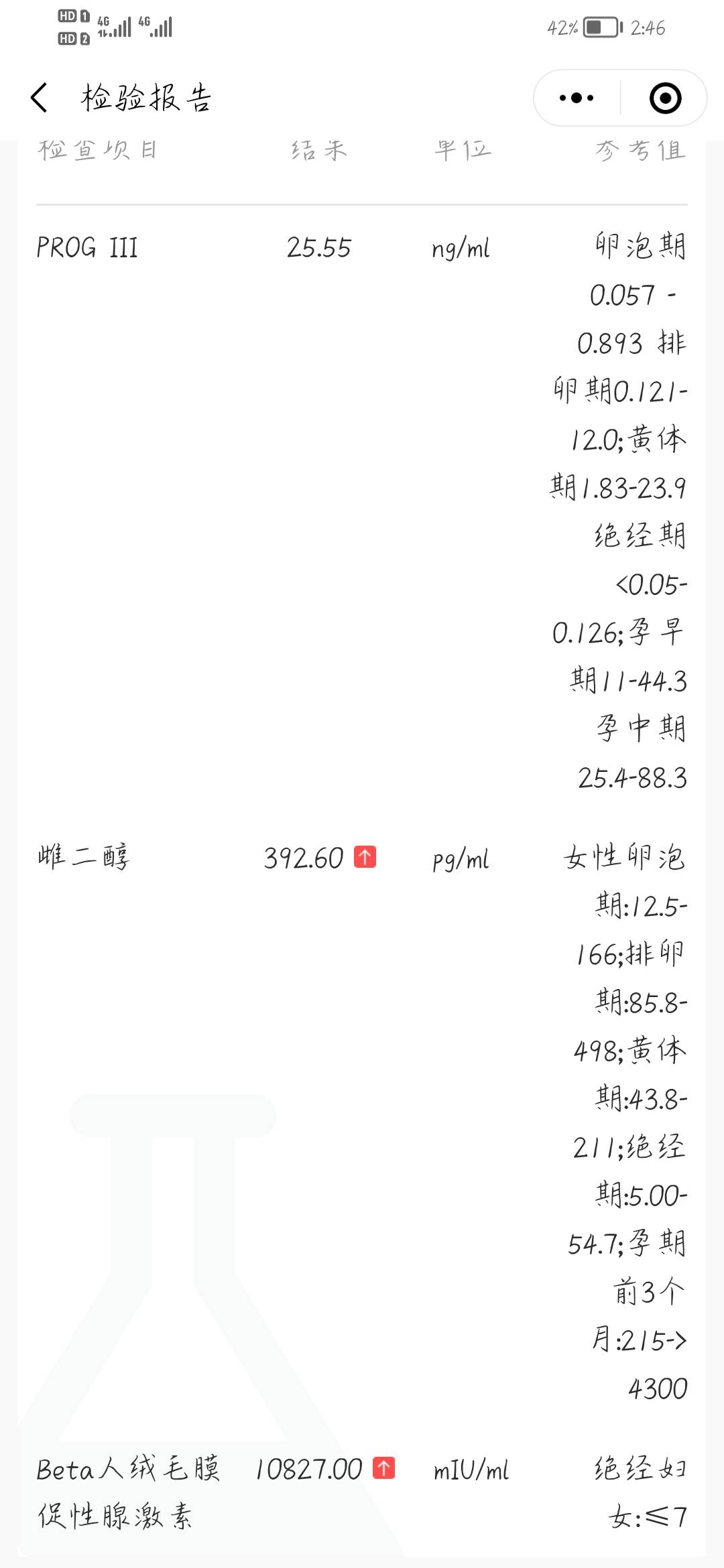The image size is (724, 1568).
Task: Go back from the 检验报告 page
Action: point(40,98)
